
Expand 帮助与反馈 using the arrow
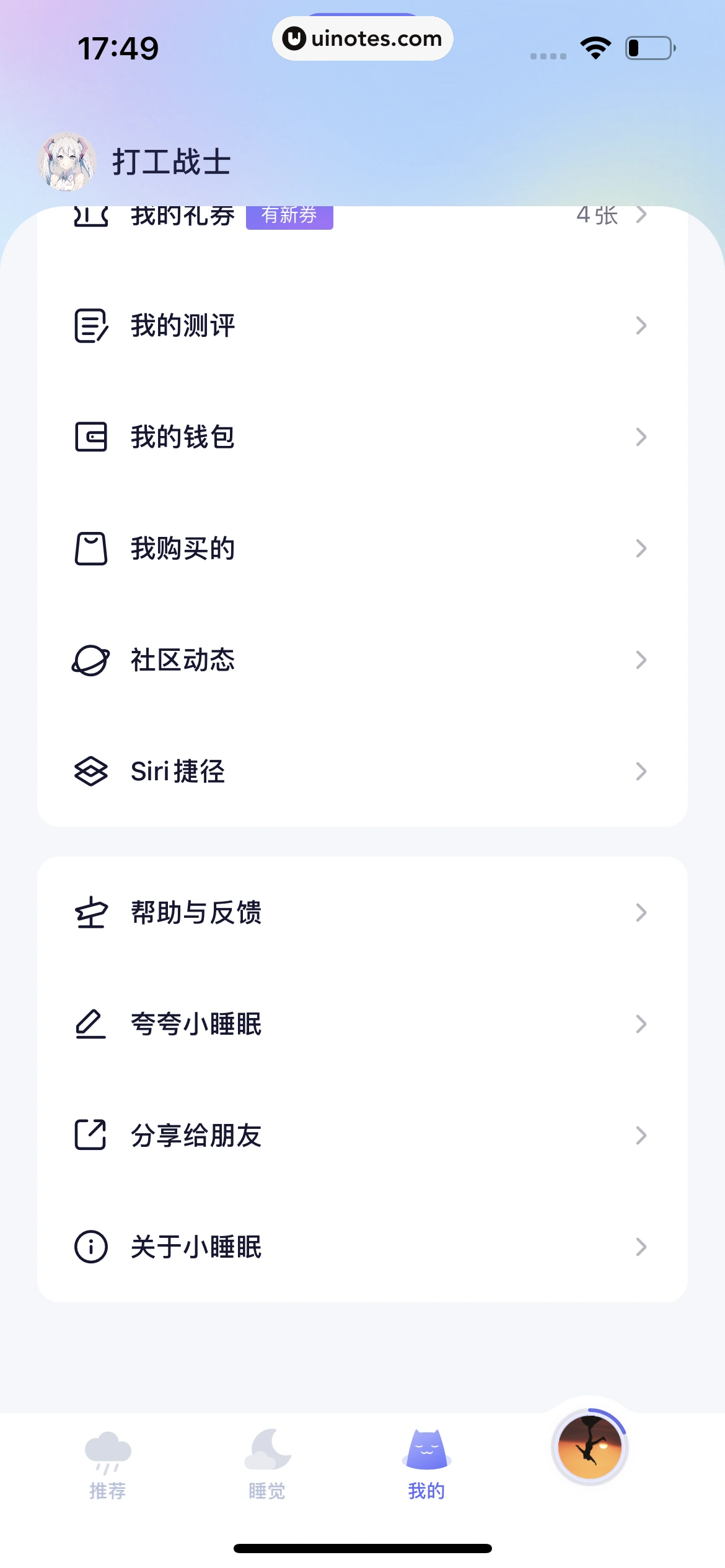[641, 912]
